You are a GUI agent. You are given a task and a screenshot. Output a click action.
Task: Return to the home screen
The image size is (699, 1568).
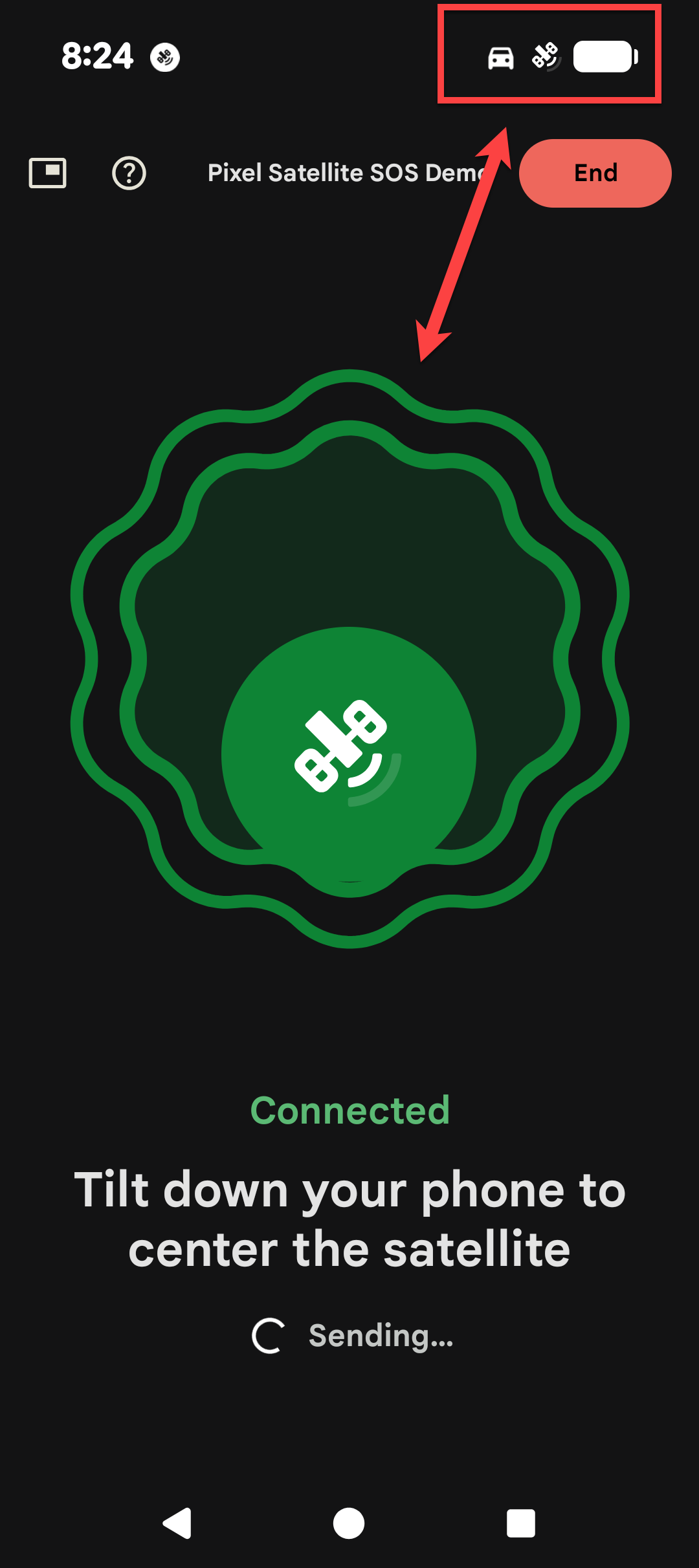(349, 1523)
